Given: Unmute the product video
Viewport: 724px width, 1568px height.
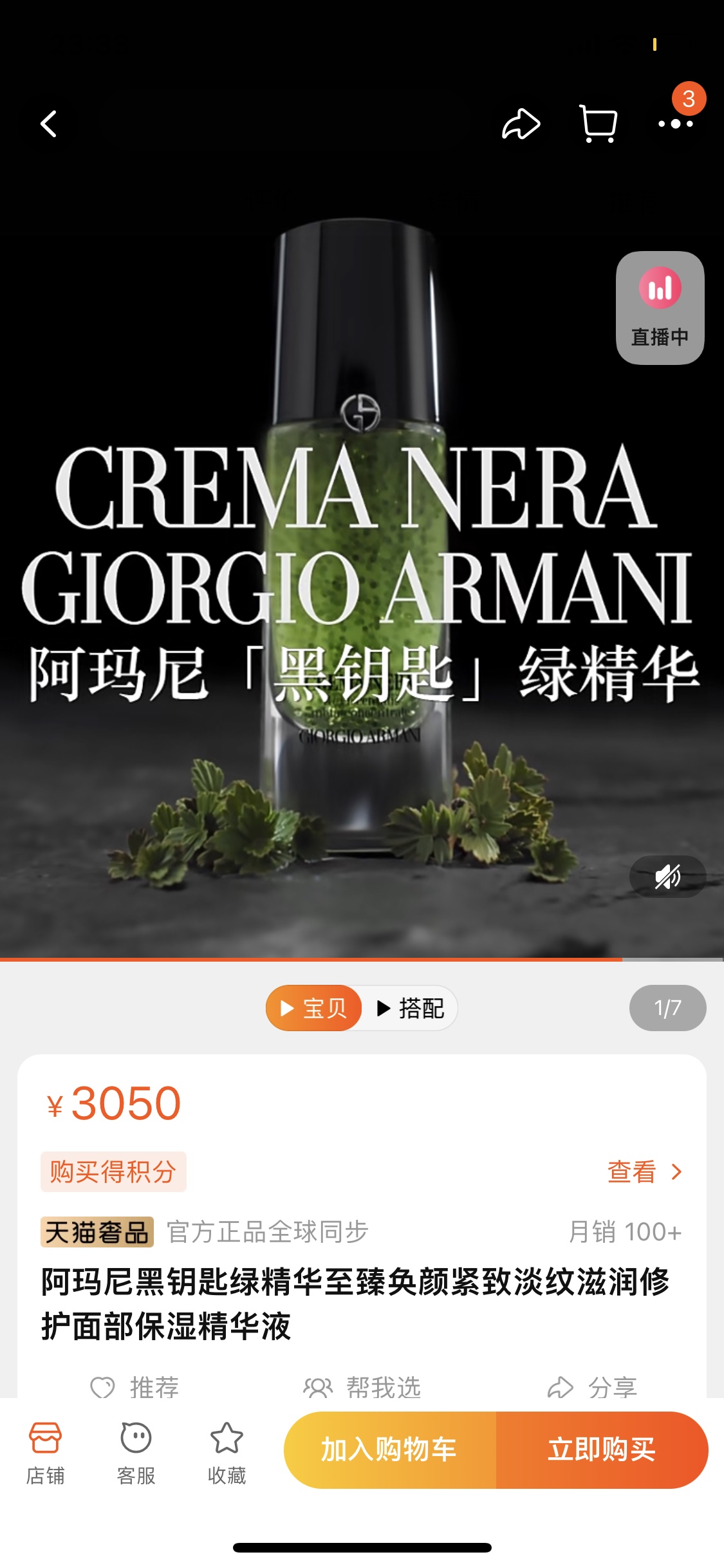Looking at the screenshot, I should point(667,877).
